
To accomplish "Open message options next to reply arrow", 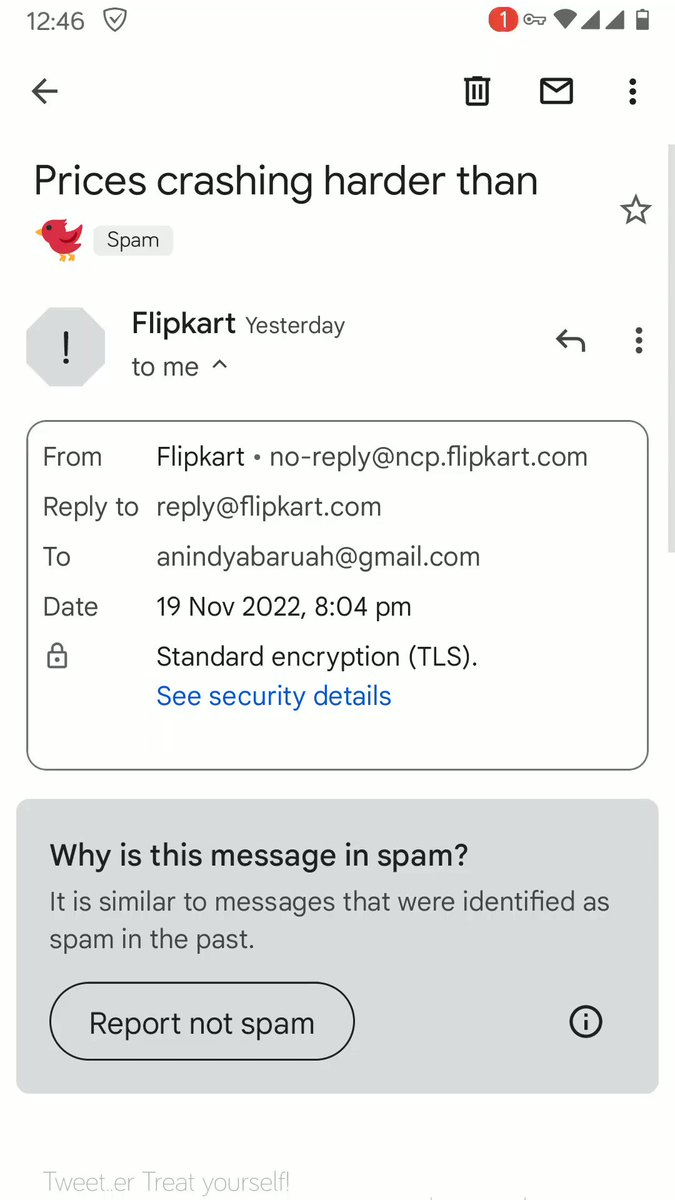I will (x=638, y=340).
